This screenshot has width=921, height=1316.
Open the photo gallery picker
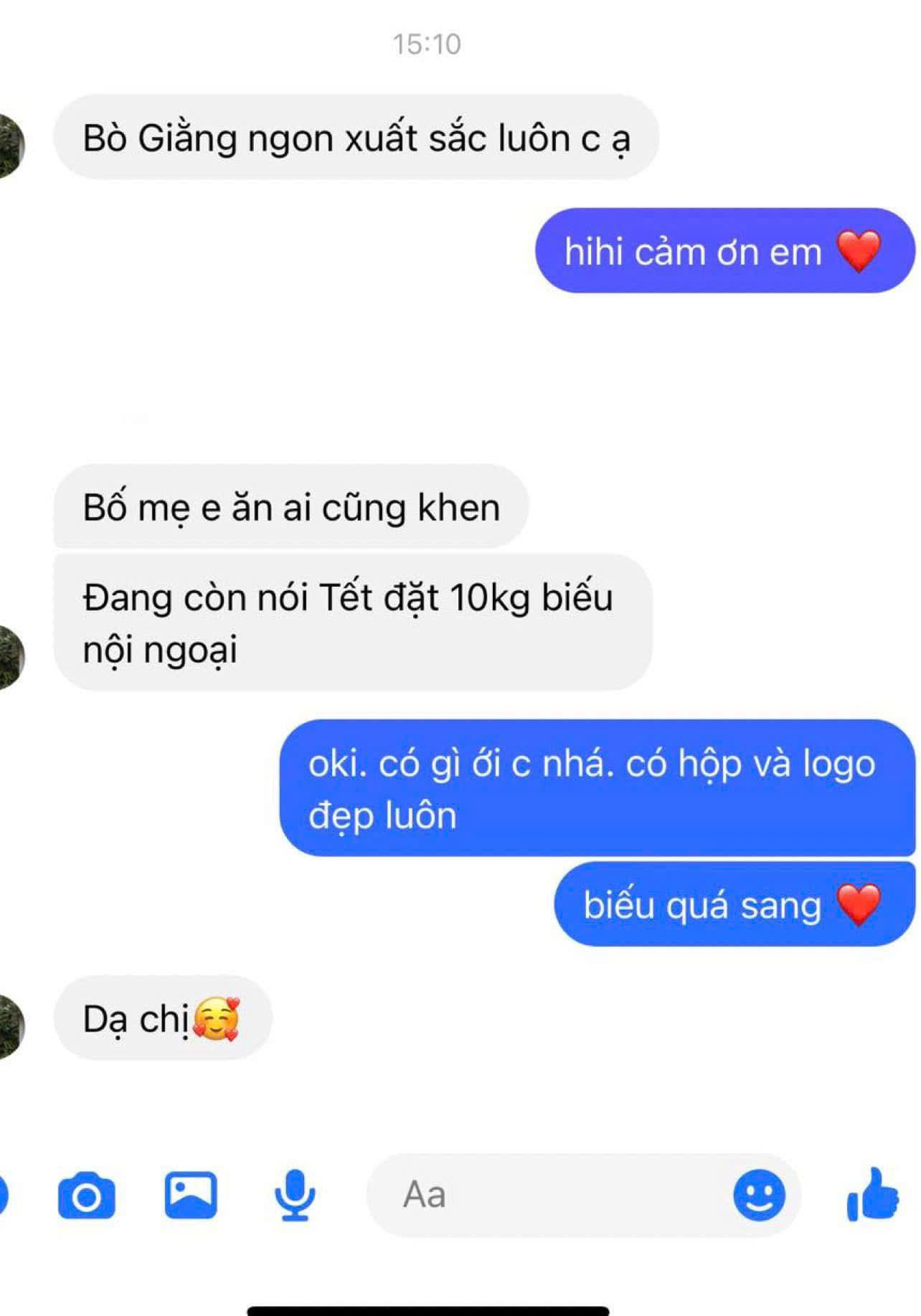(191, 1195)
